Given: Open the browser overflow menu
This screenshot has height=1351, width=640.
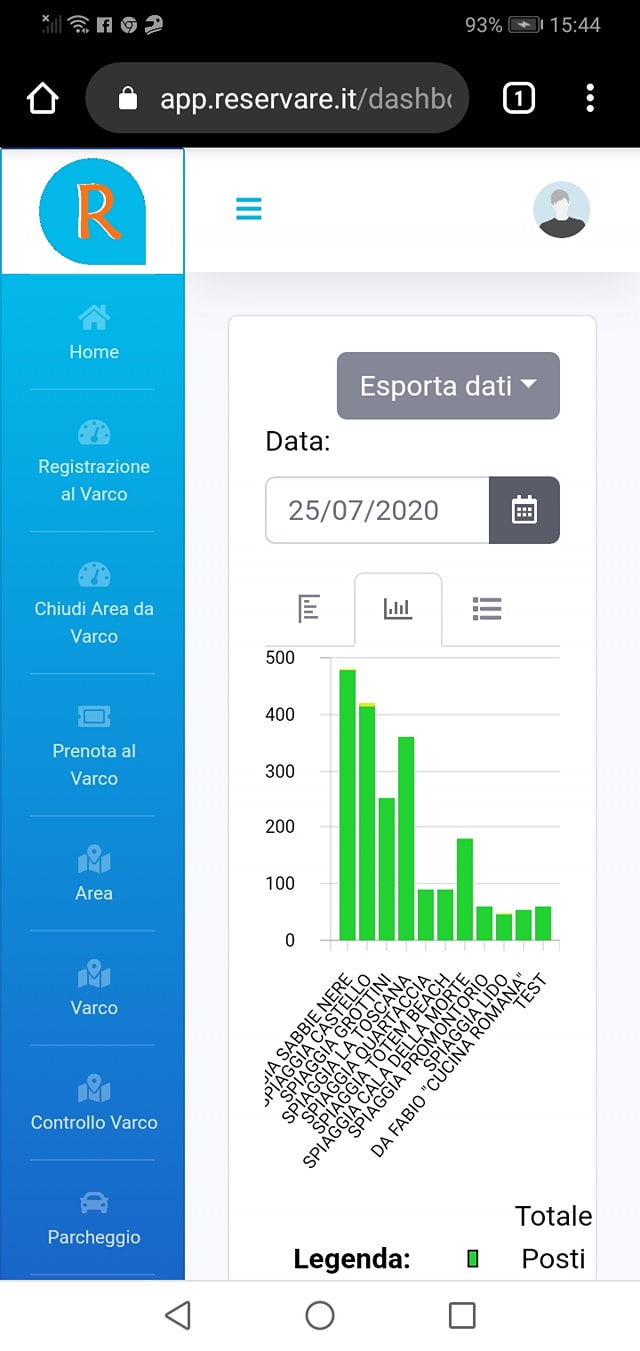Looking at the screenshot, I should [x=590, y=98].
